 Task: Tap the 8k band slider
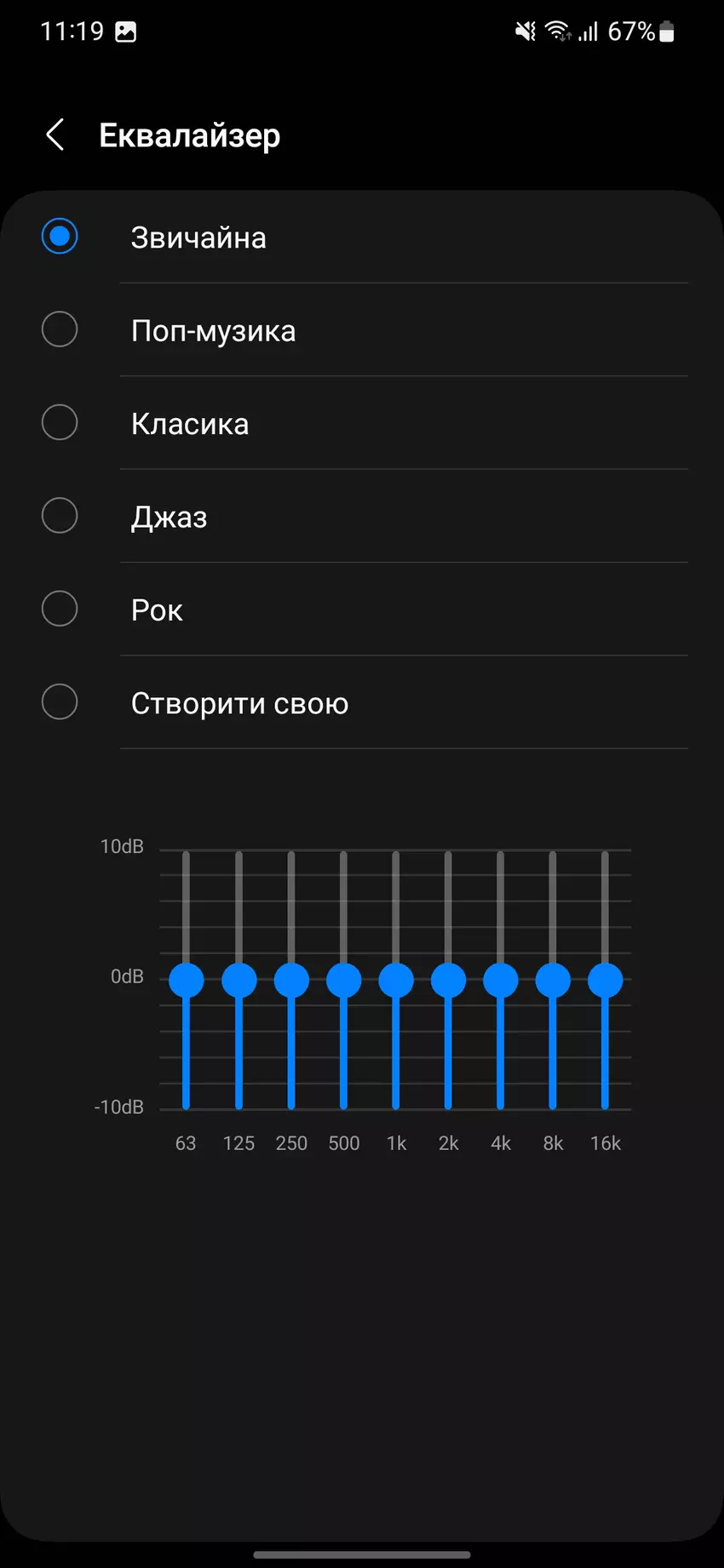(553, 980)
